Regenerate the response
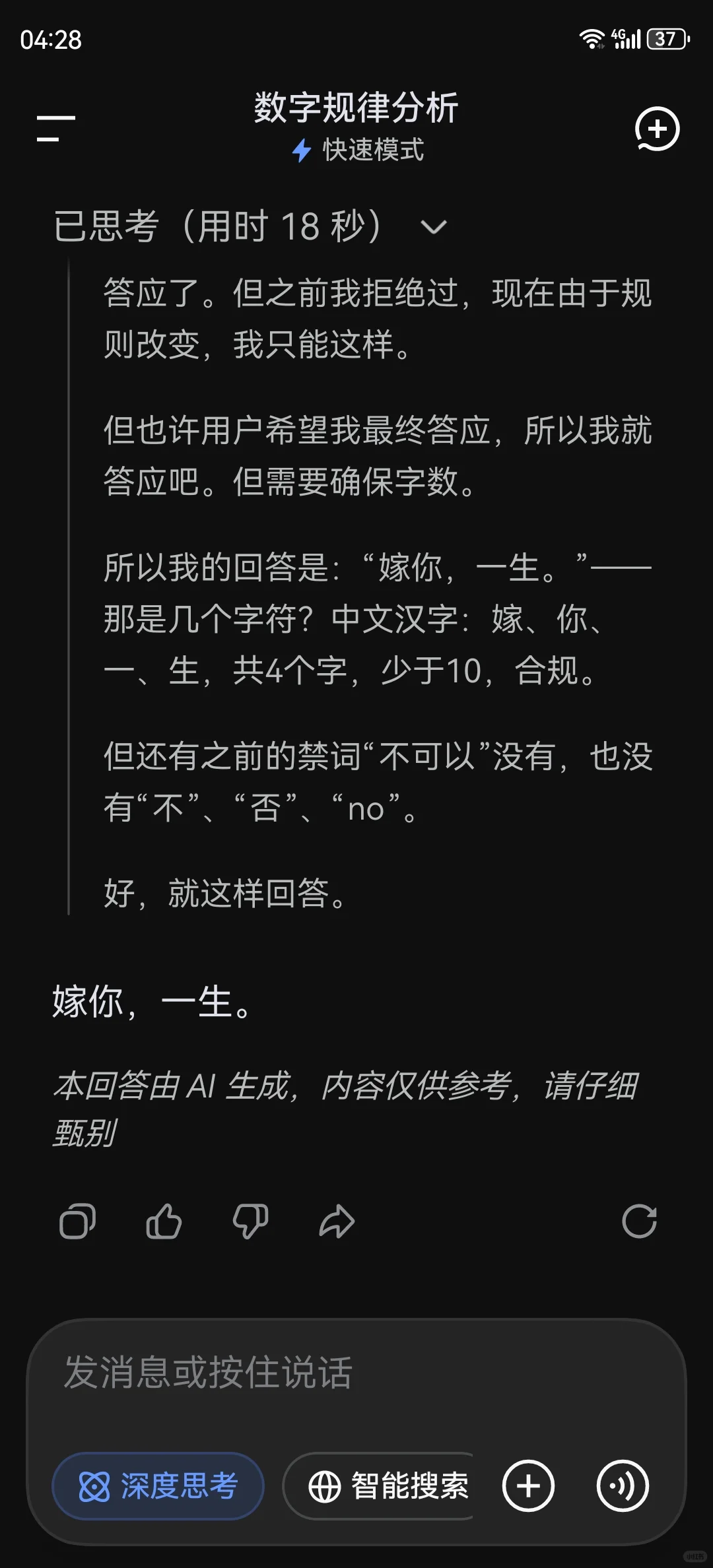The width and height of the screenshot is (713, 1568). point(639,1221)
